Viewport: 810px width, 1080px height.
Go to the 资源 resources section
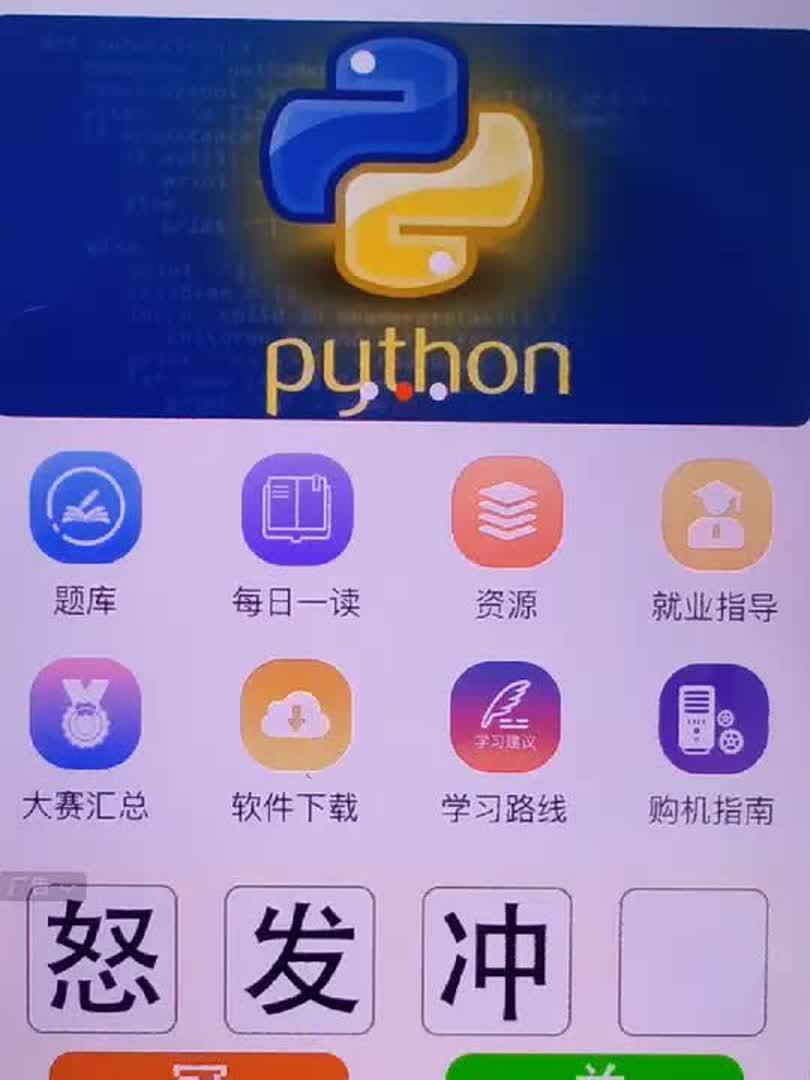506,511
